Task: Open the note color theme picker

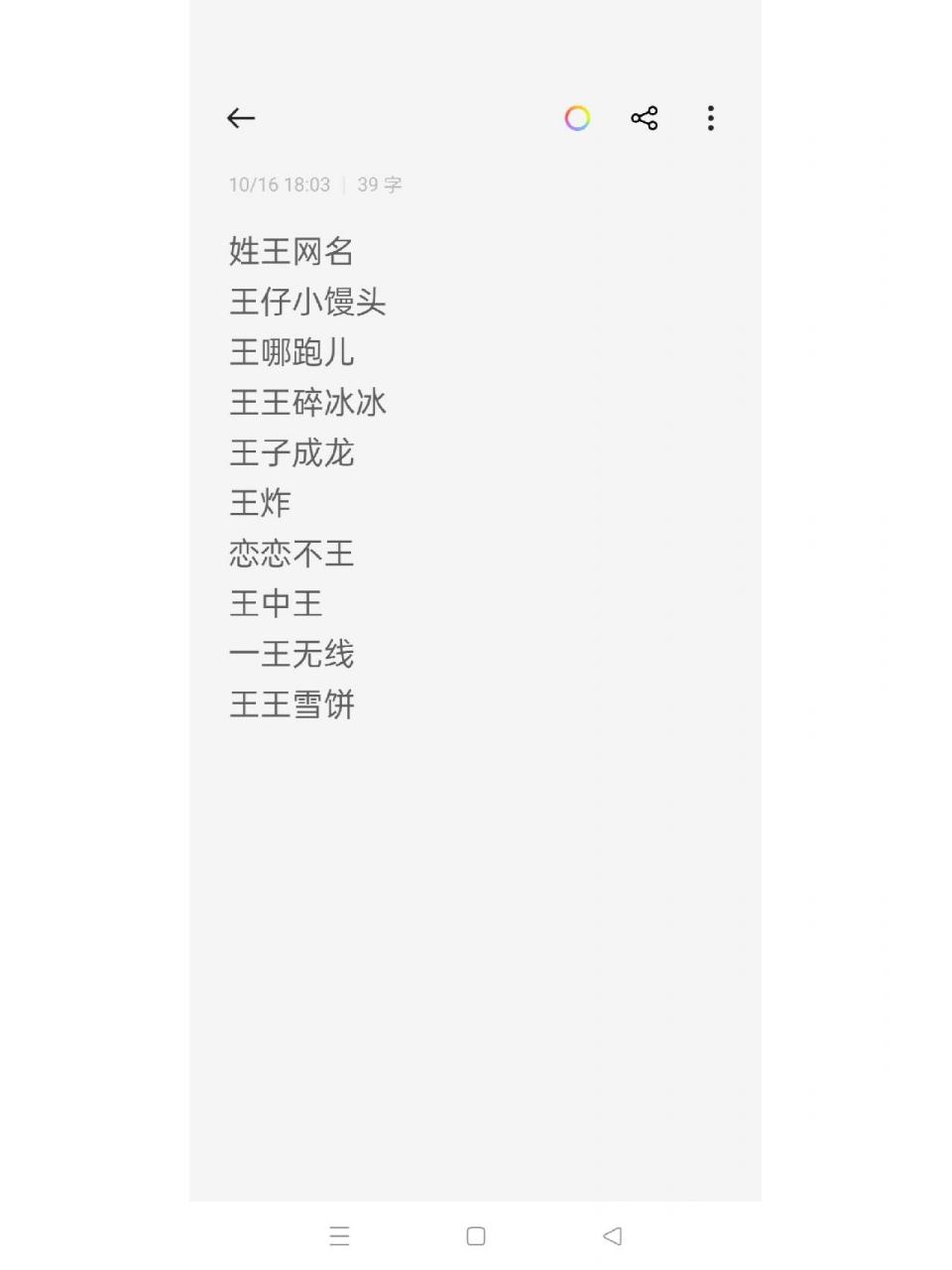Action: 577,117
